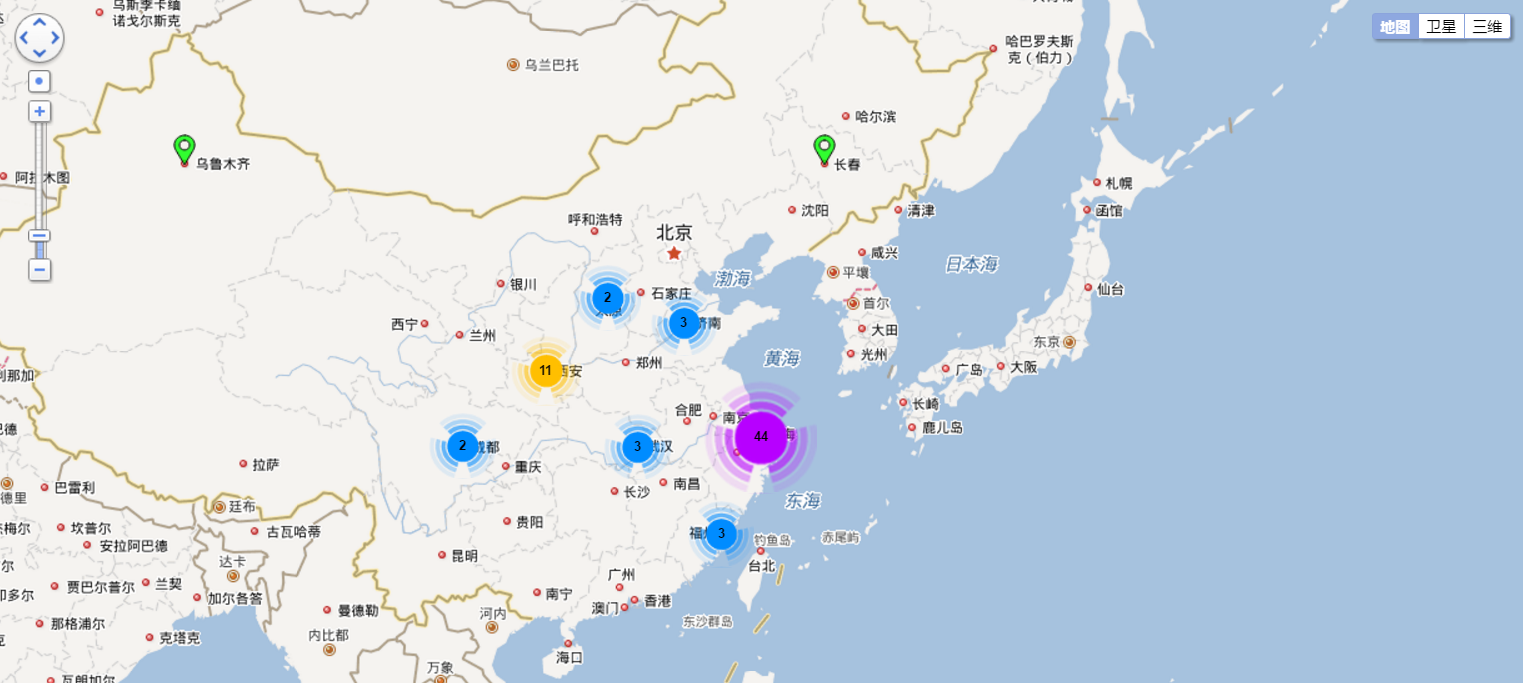Expand the blue cluster of 3 near 福州

coord(721,533)
